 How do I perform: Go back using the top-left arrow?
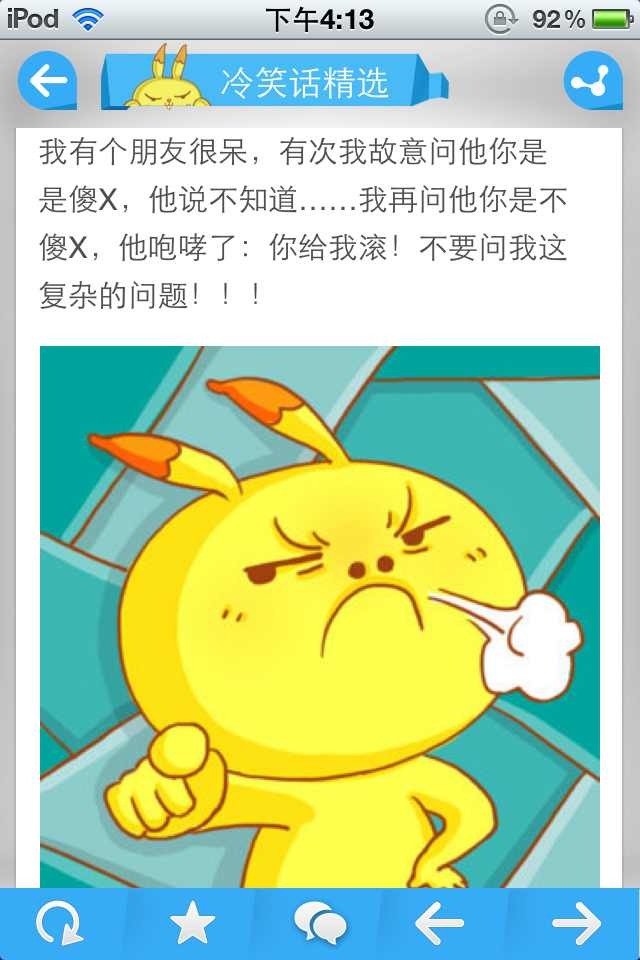pos(47,81)
